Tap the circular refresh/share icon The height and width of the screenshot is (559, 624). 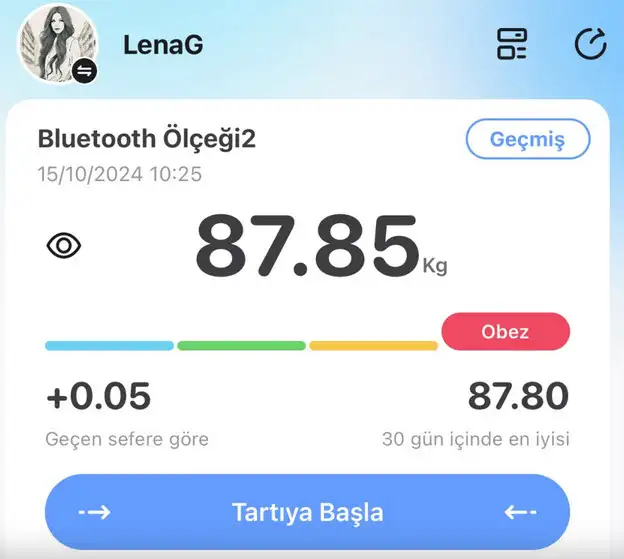click(591, 44)
